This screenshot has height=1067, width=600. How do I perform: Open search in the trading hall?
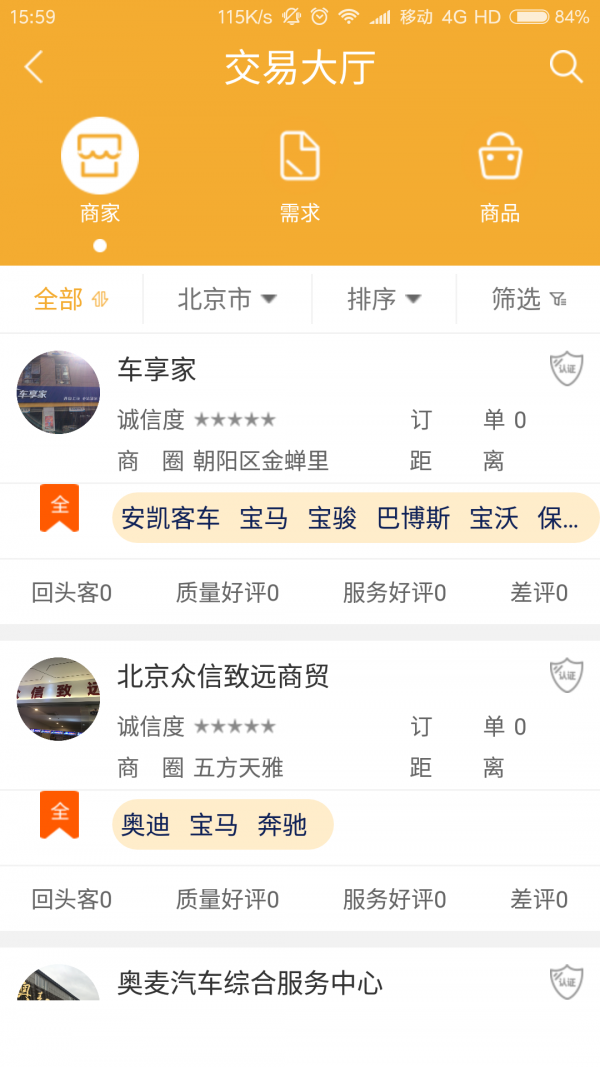click(565, 68)
